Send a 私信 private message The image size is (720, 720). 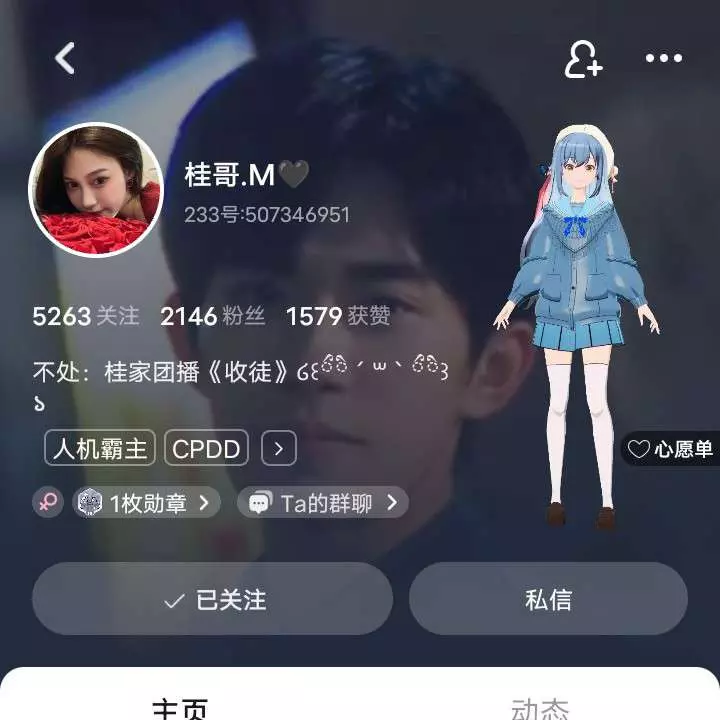[548, 599]
